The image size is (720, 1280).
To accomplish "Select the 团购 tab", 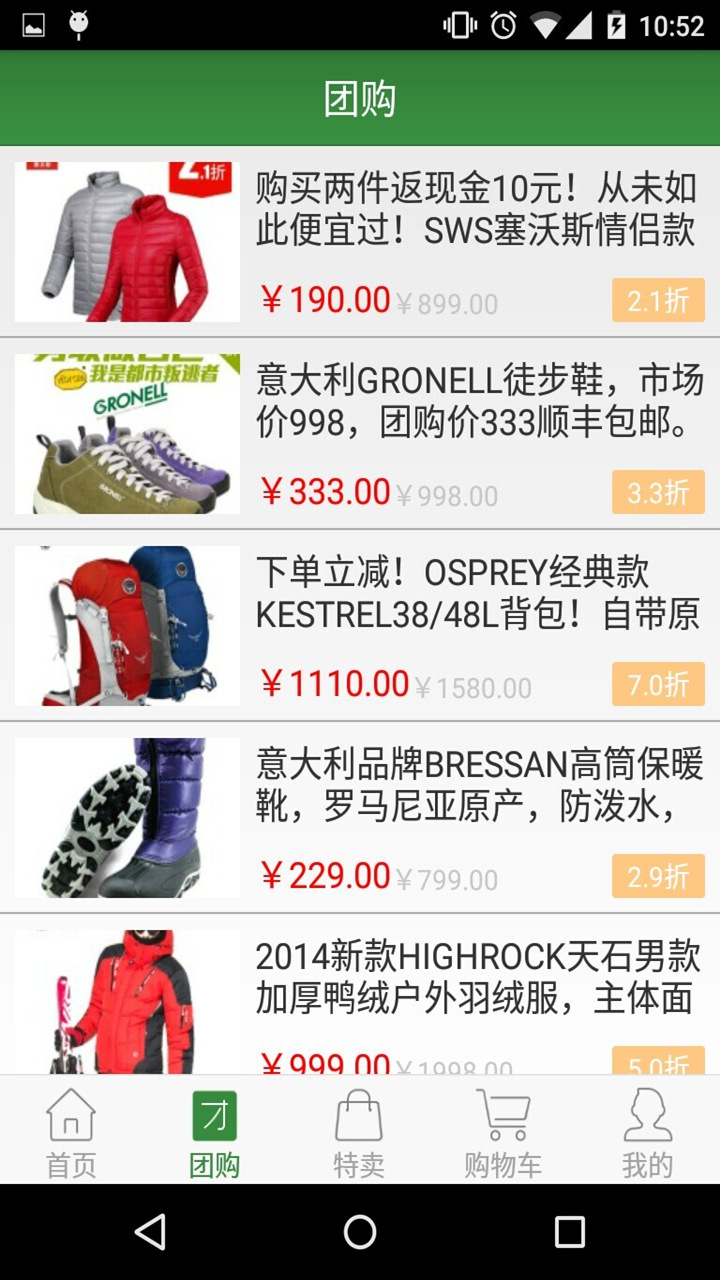I will pyautogui.click(x=215, y=1132).
